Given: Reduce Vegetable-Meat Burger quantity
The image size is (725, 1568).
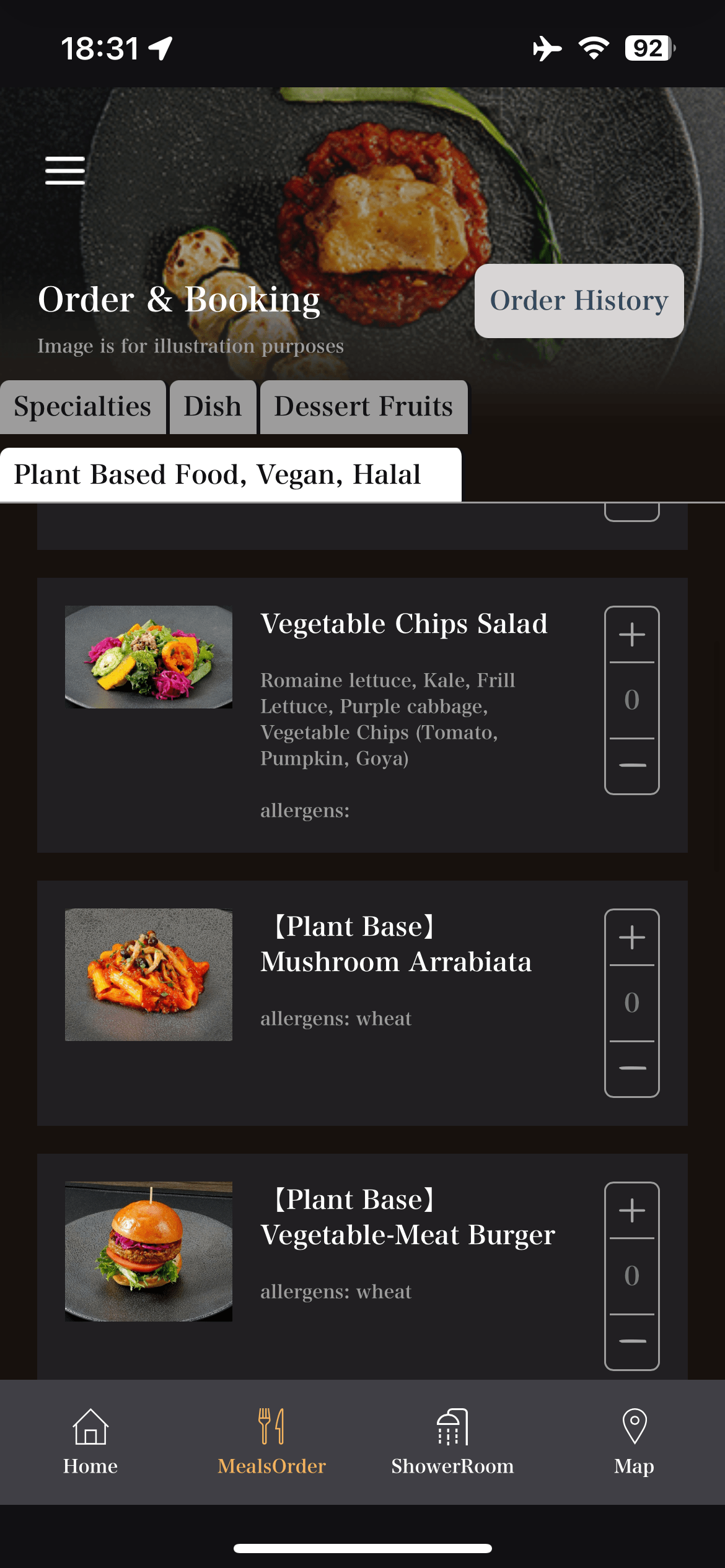Looking at the screenshot, I should point(631,1341).
